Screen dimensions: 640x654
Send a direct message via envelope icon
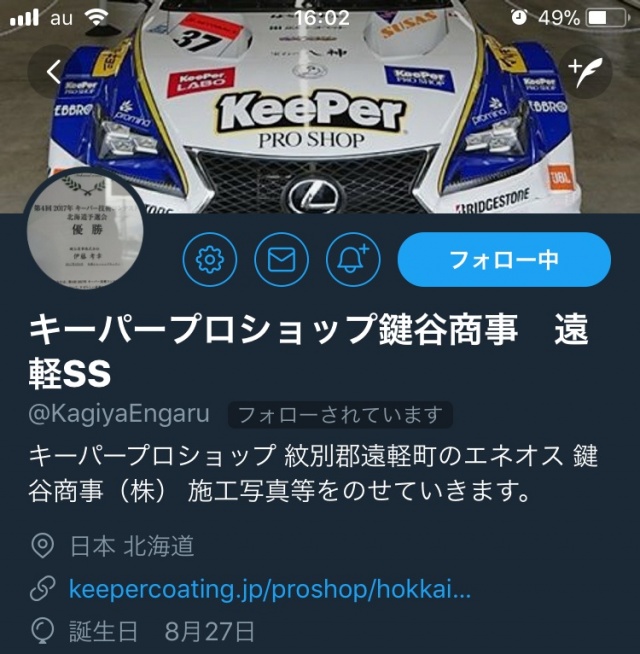(x=282, y=261)
